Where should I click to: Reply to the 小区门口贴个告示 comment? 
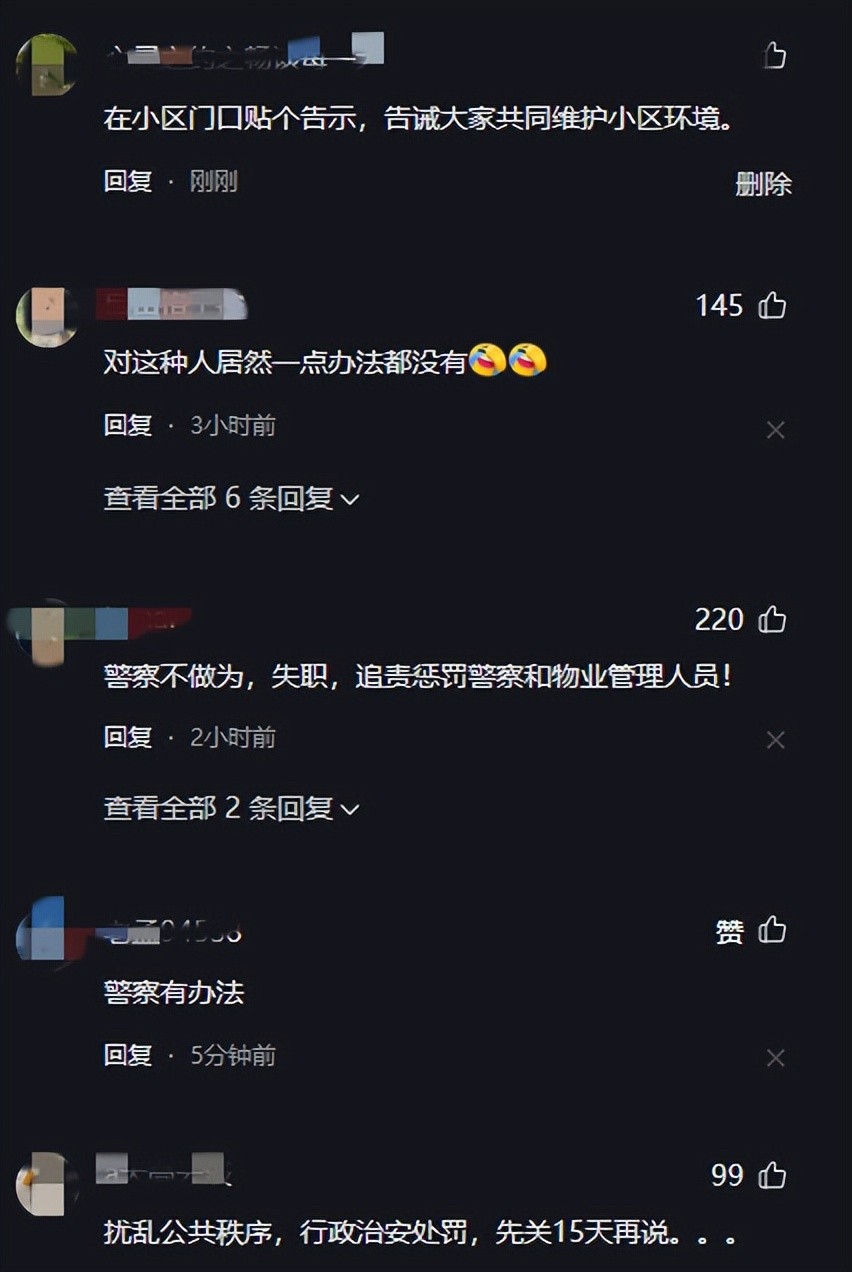coord(128,181)
